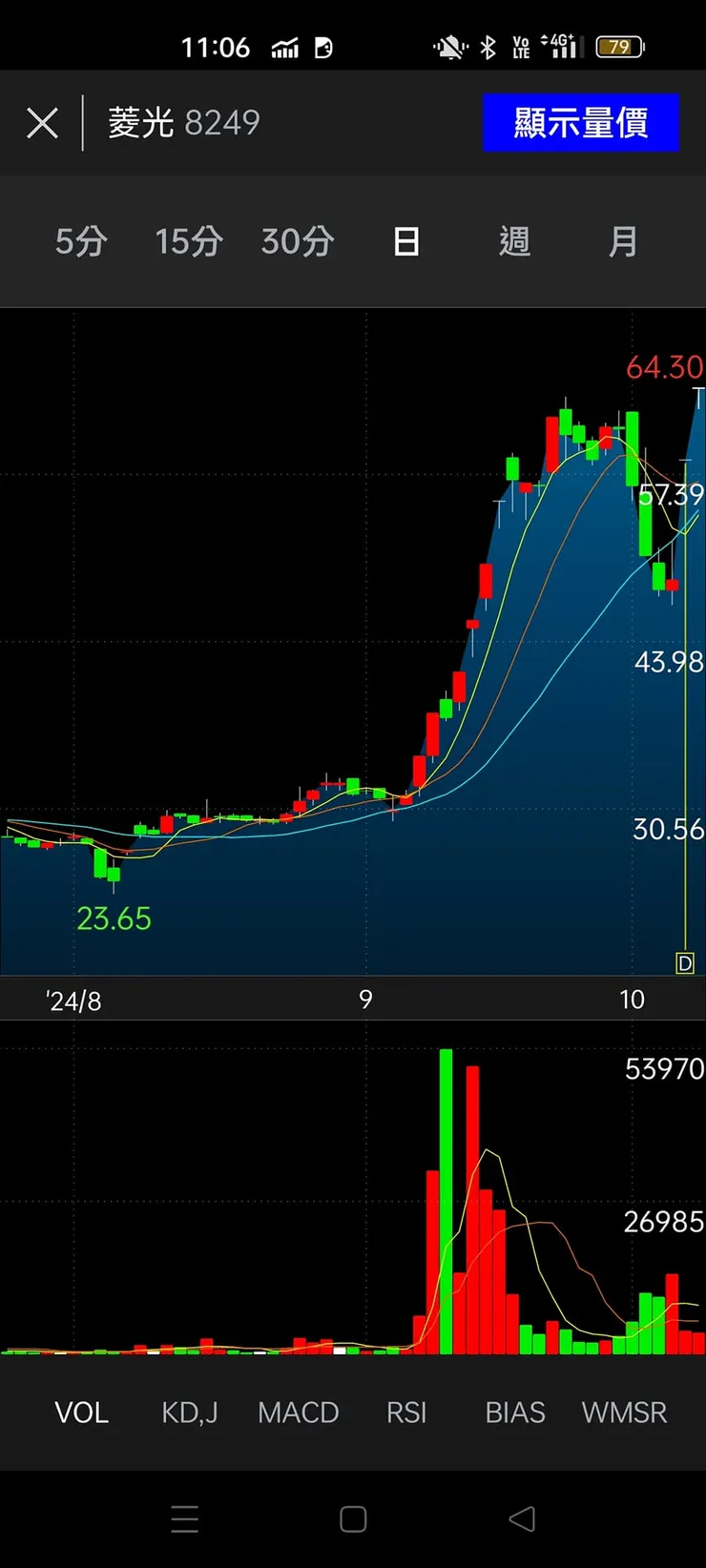The height and width of the screenshot is (1568, 706).
Task: Tap the D dividend marker on chart
Action: (685, 963)
